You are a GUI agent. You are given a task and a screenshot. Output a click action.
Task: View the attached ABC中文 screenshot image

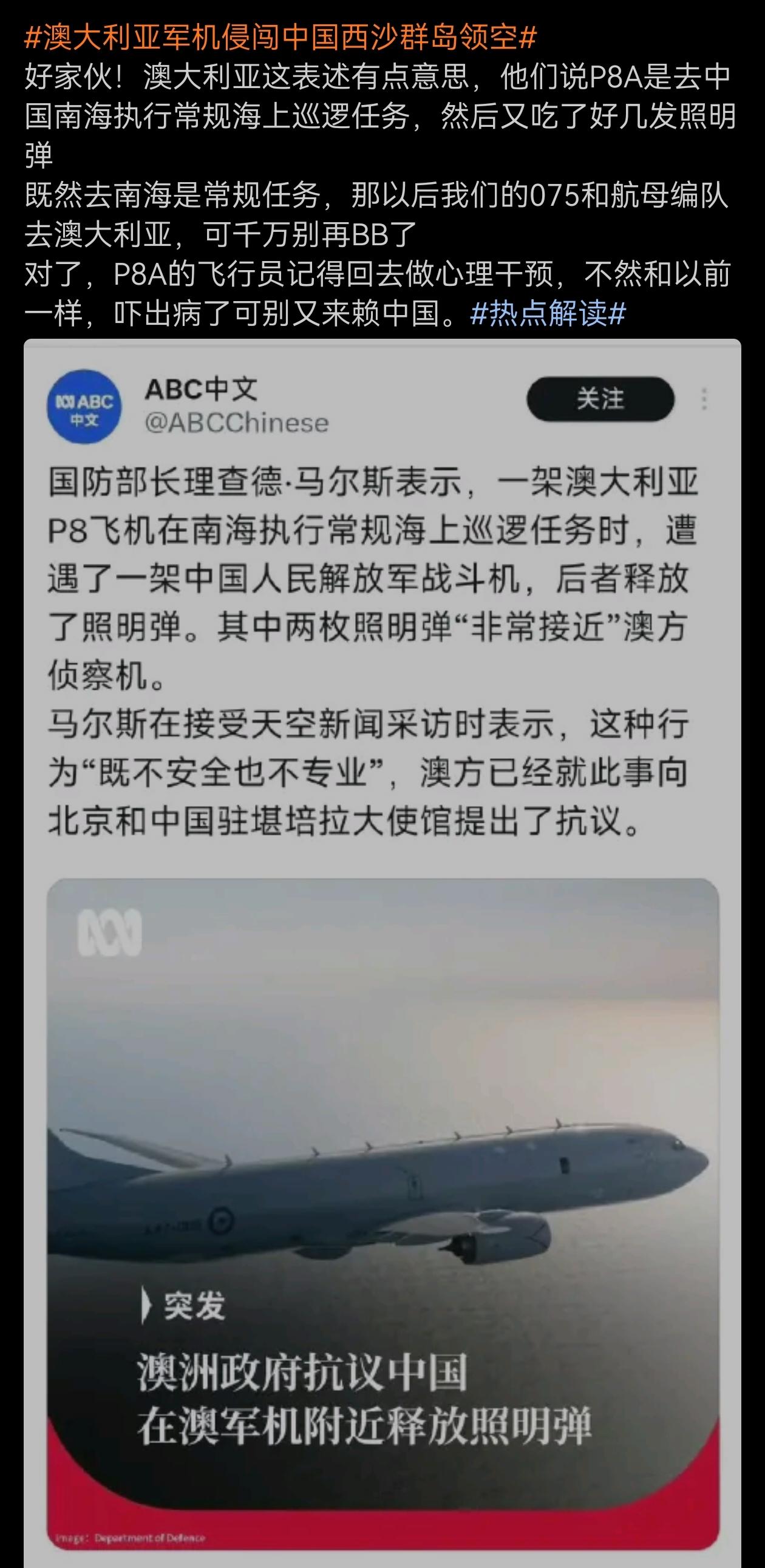(x=382, y=913)
